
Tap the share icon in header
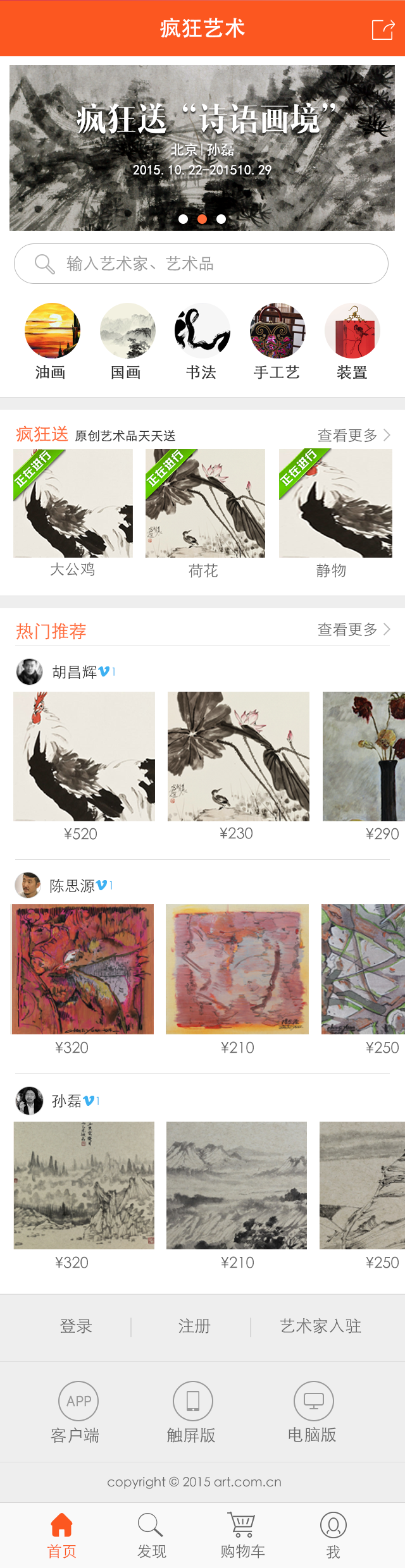[383, 29]
